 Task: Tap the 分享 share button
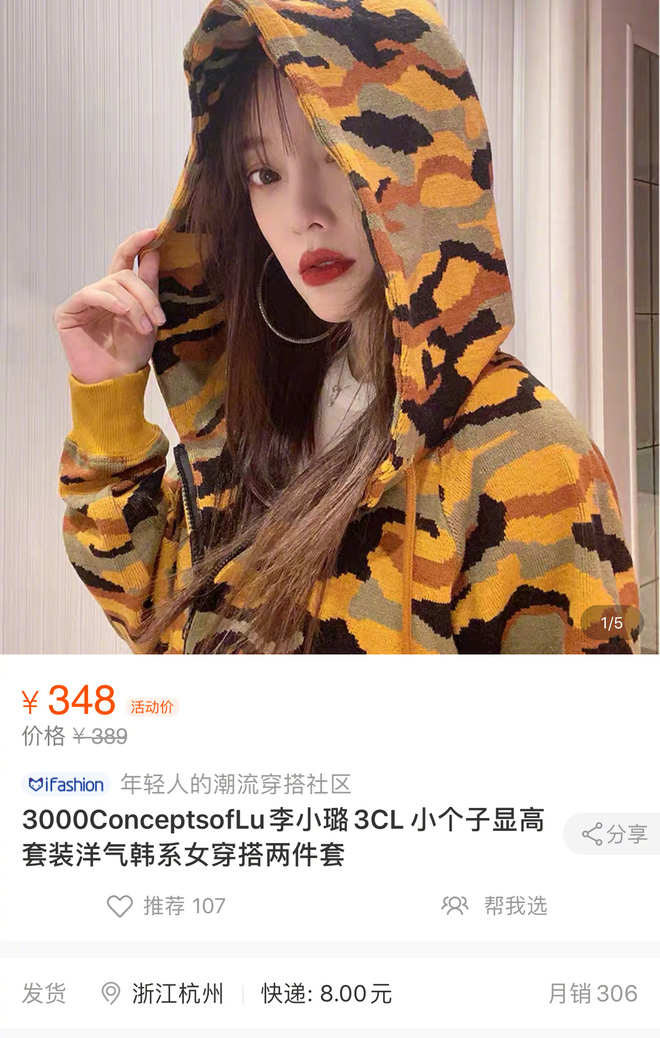[615, 834]
